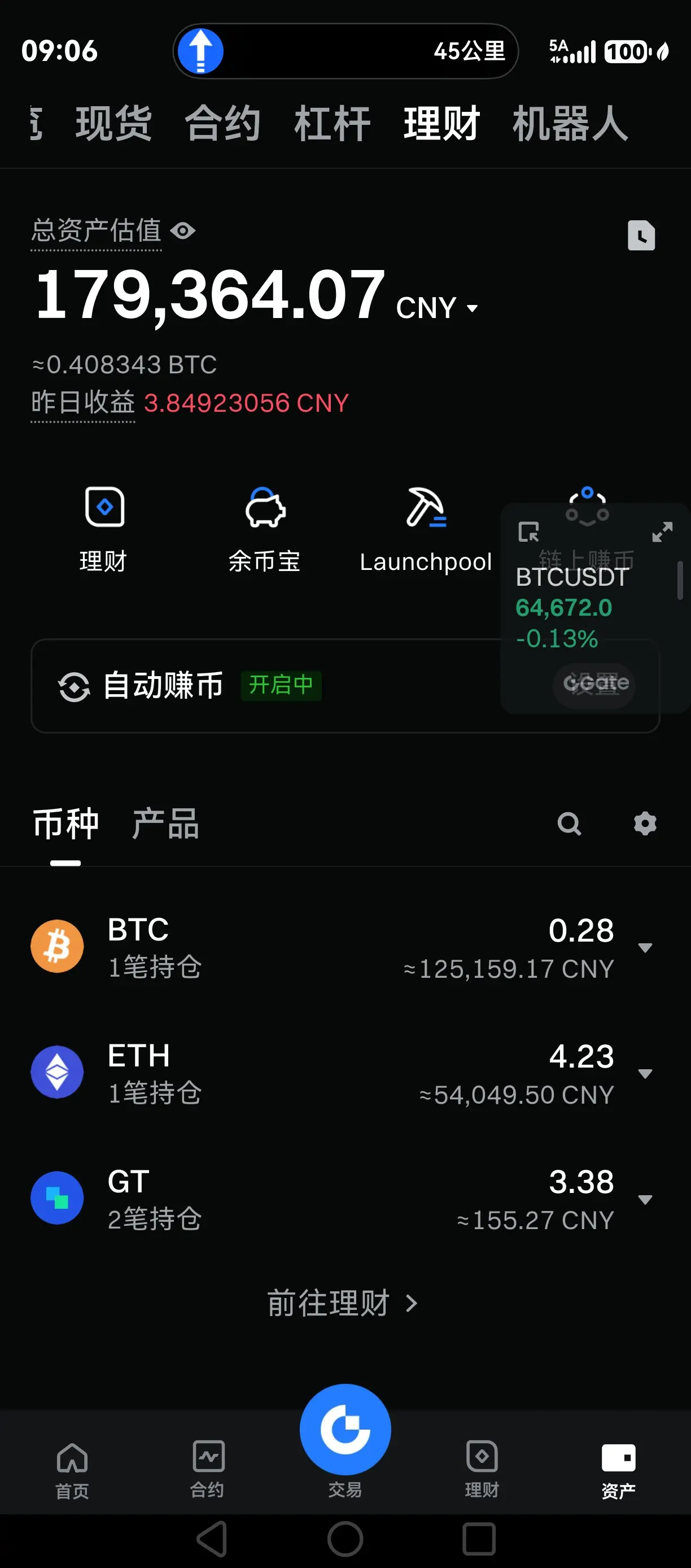This screenshot has height=1568, width=691.
Task: Open the 自动赚币 settings row
Action: [345, 685]
